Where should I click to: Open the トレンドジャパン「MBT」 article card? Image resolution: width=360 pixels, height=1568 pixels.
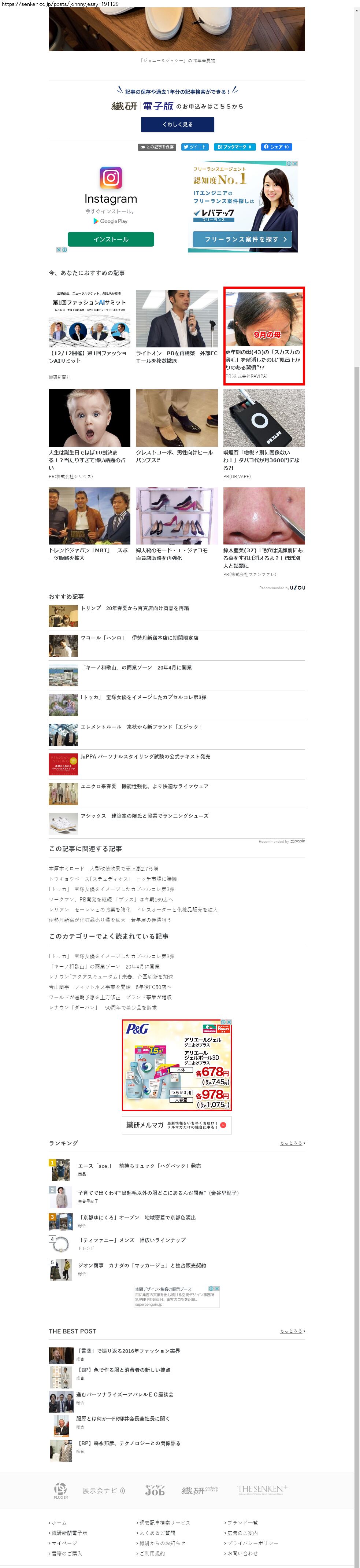(x=89, y=524)
